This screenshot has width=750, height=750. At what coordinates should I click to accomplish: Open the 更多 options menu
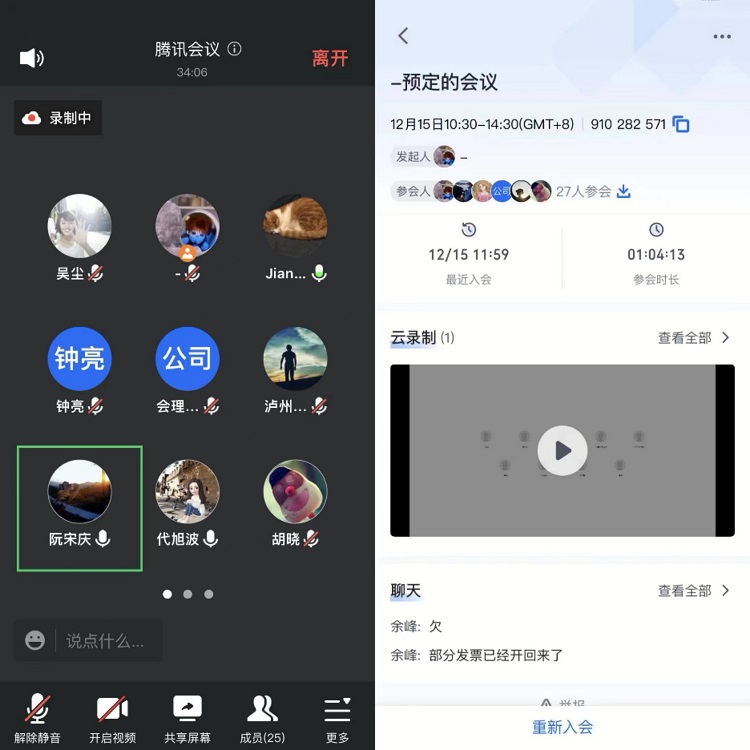pos(337,718)
